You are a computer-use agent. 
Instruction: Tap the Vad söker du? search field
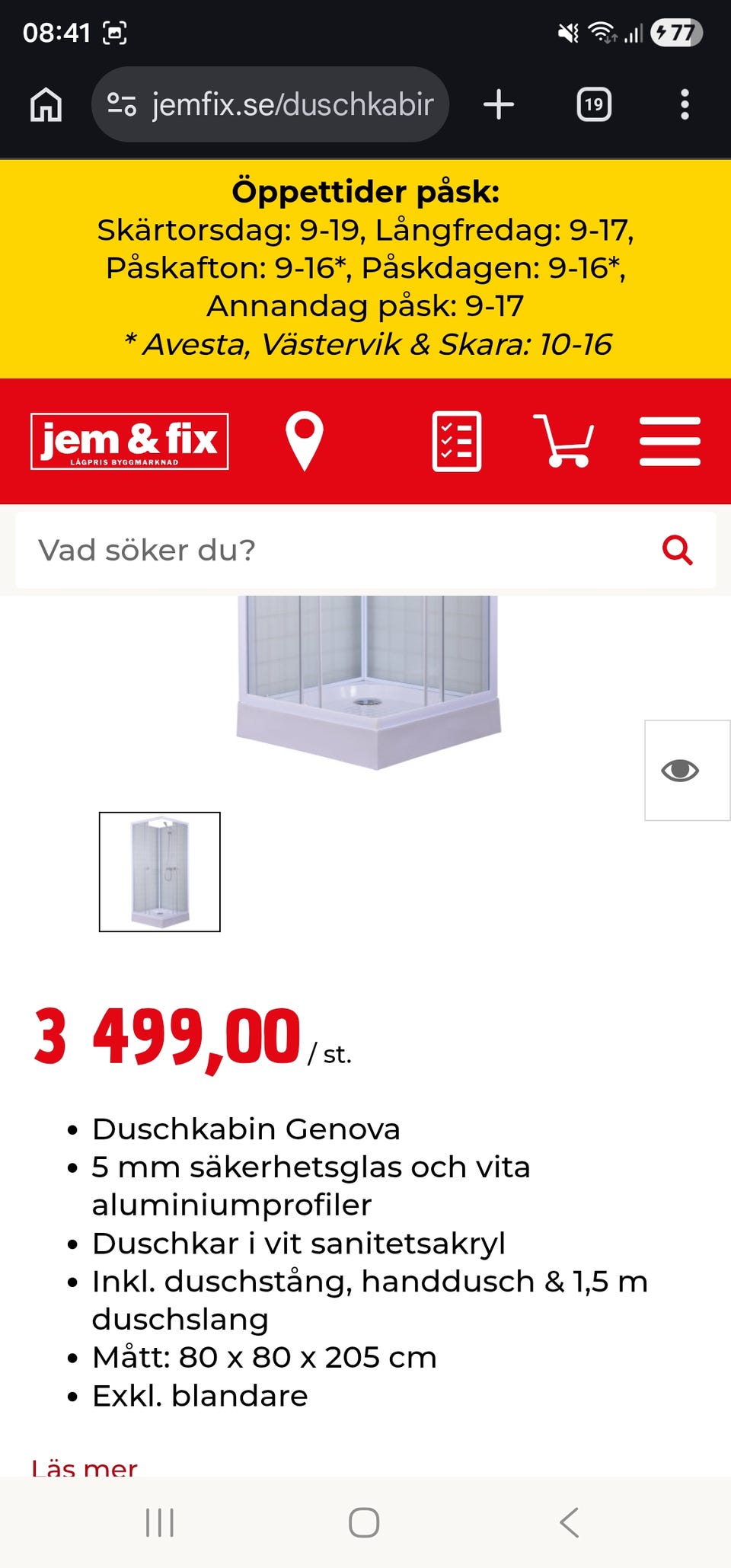(305, 550)
